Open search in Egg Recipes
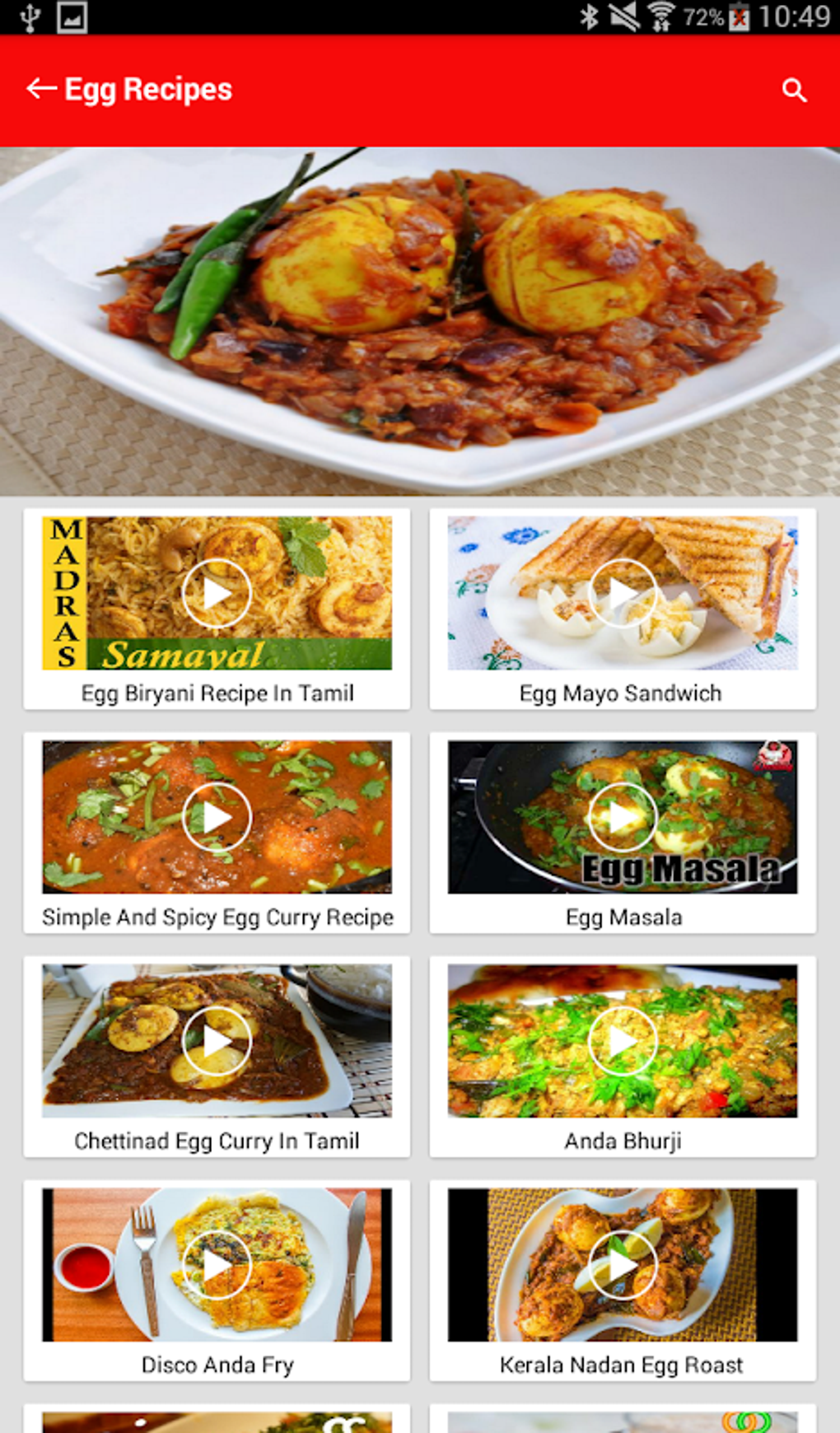 [x=794, y=90]
